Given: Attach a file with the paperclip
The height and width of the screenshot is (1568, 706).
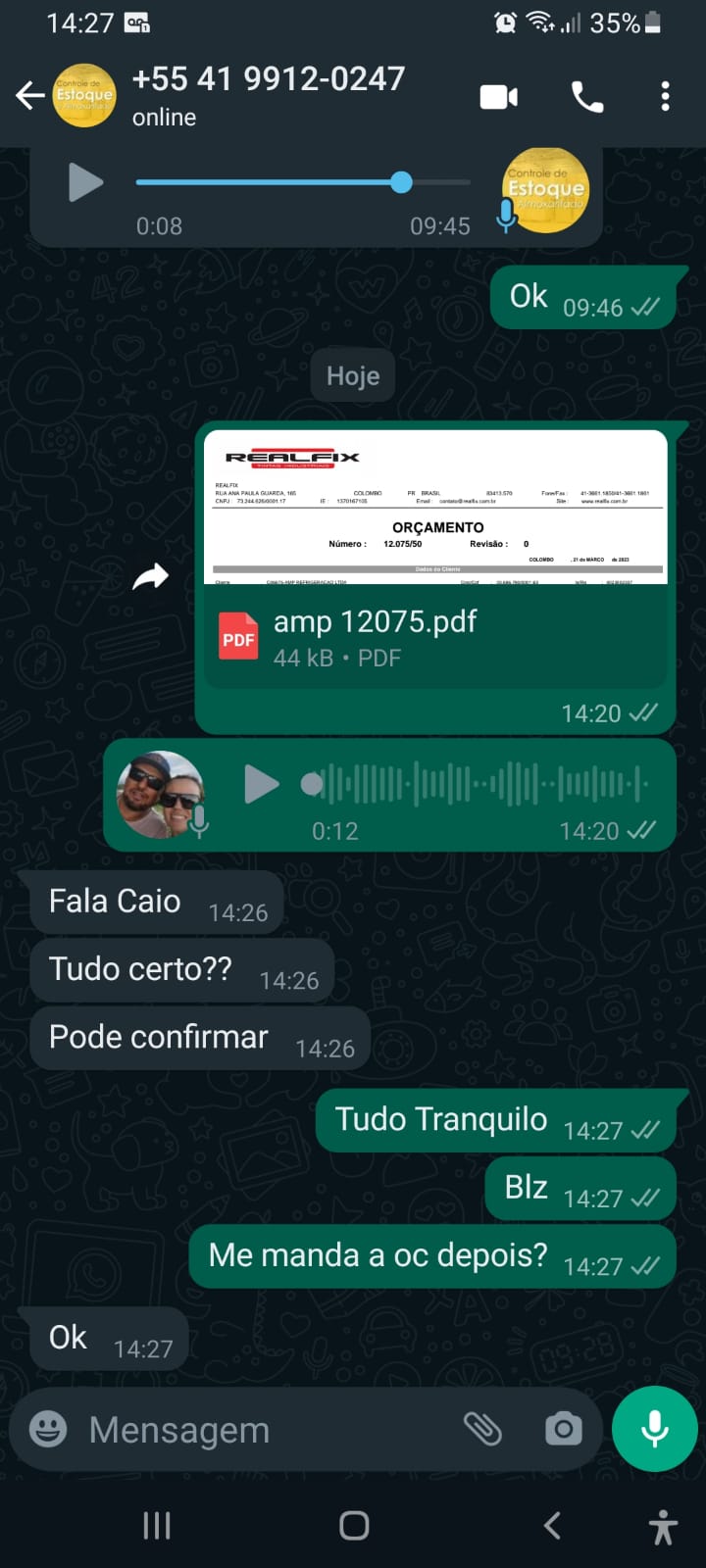Looking at the screenshot, I should pyautogui.click(x=482, y=1429).
